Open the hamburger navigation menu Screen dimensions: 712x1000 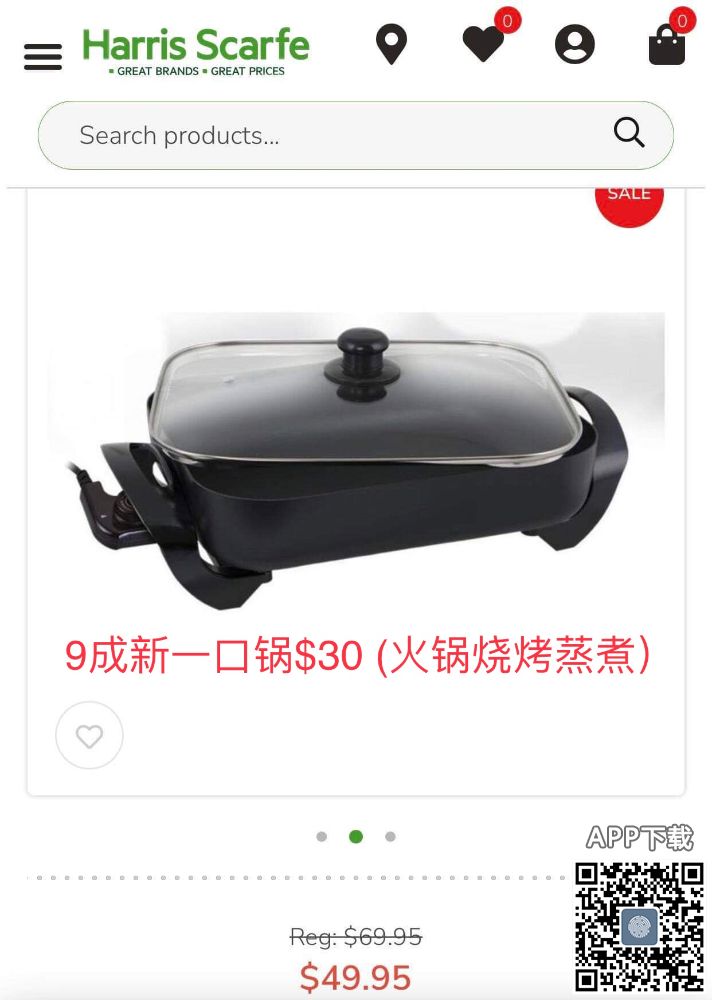pos(42,57)
